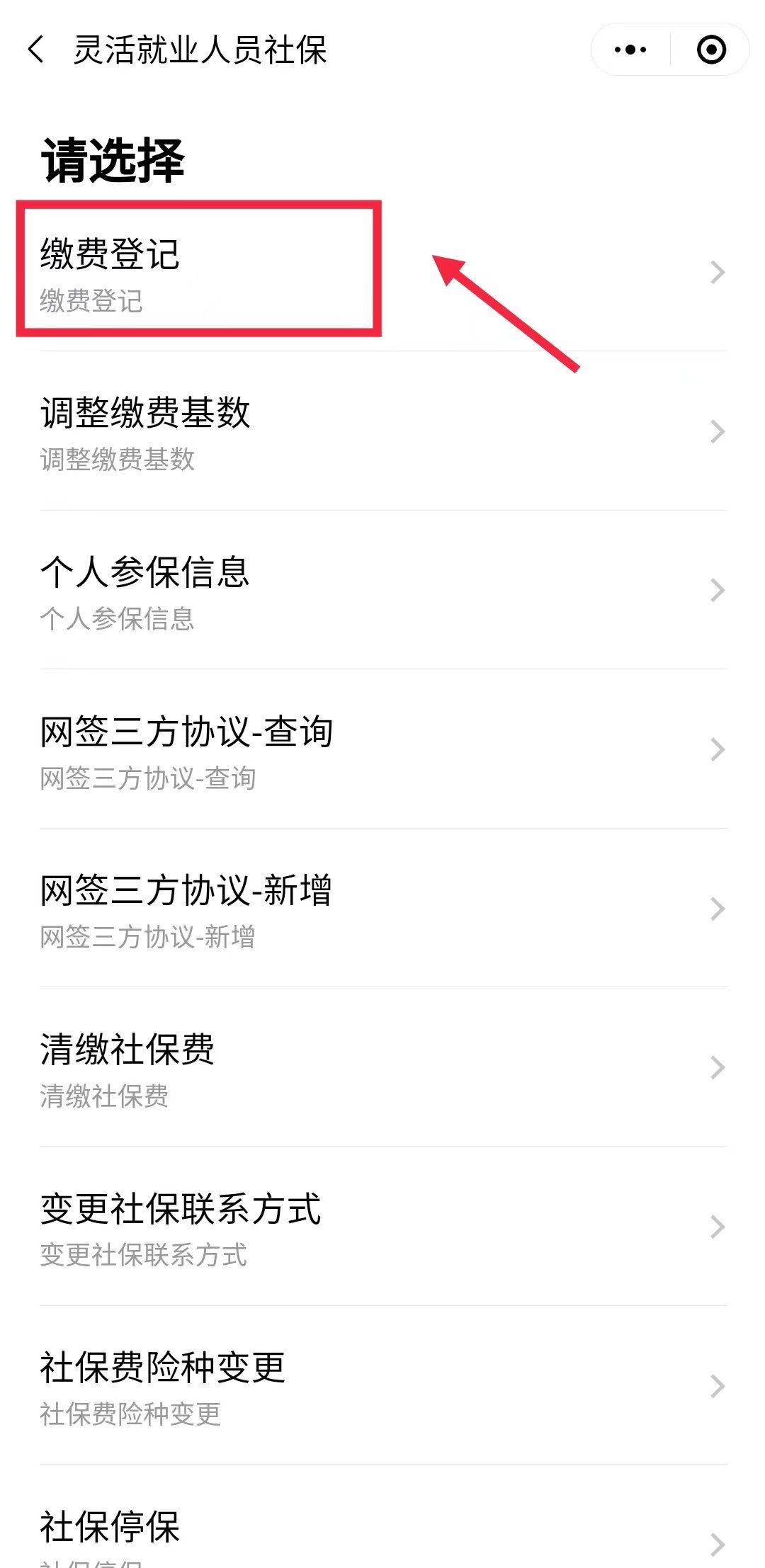This screenshot has height=1568, width=765.
Task: Open 社保费险种变更
Action: [382, 1386]
